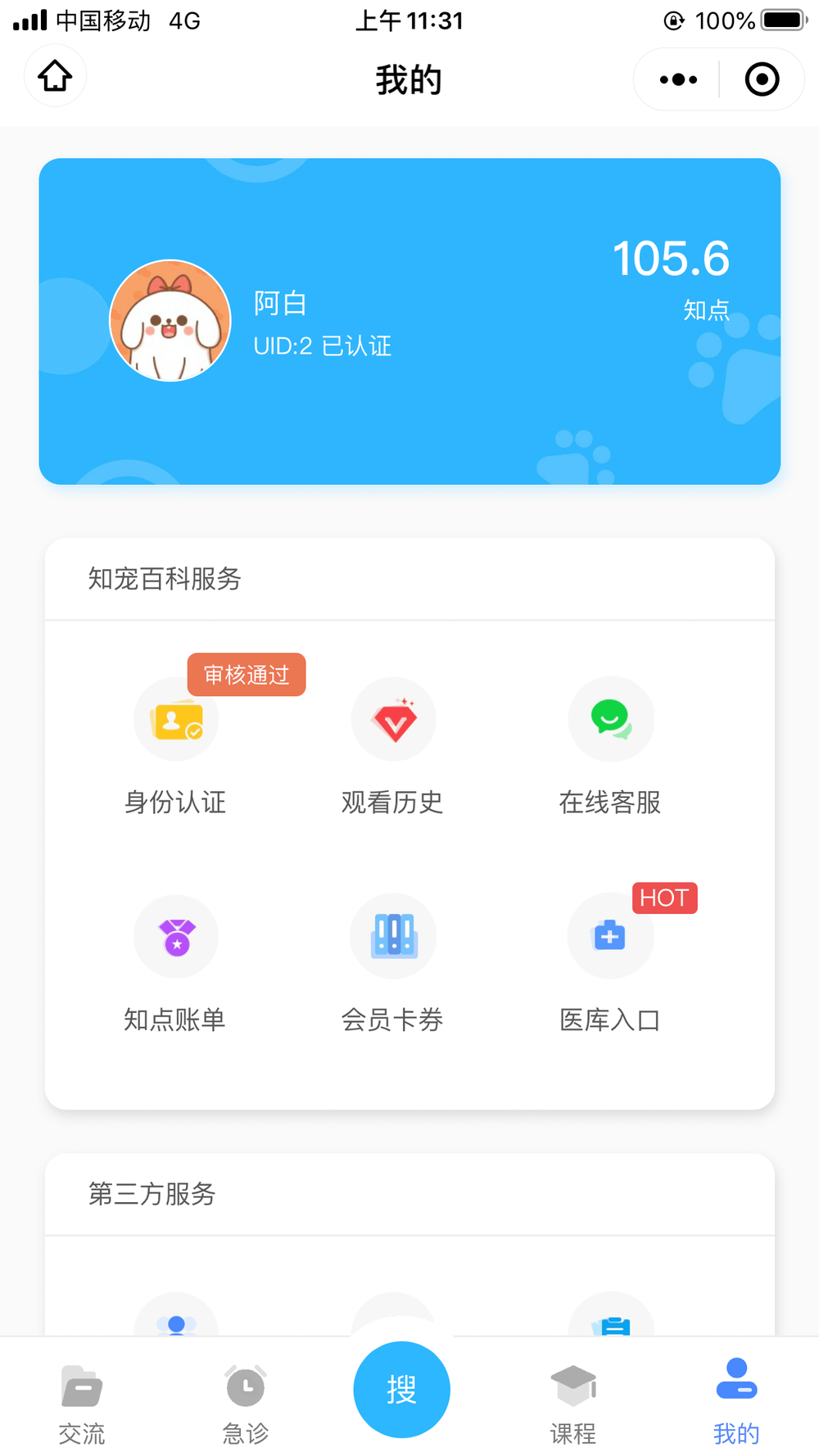Go to the home page icon

click(55, 77)
